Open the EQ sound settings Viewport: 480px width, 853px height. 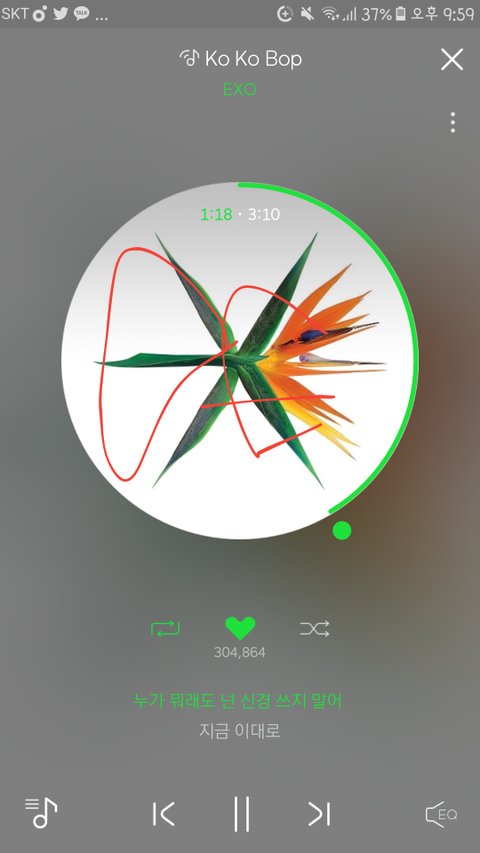441,814
